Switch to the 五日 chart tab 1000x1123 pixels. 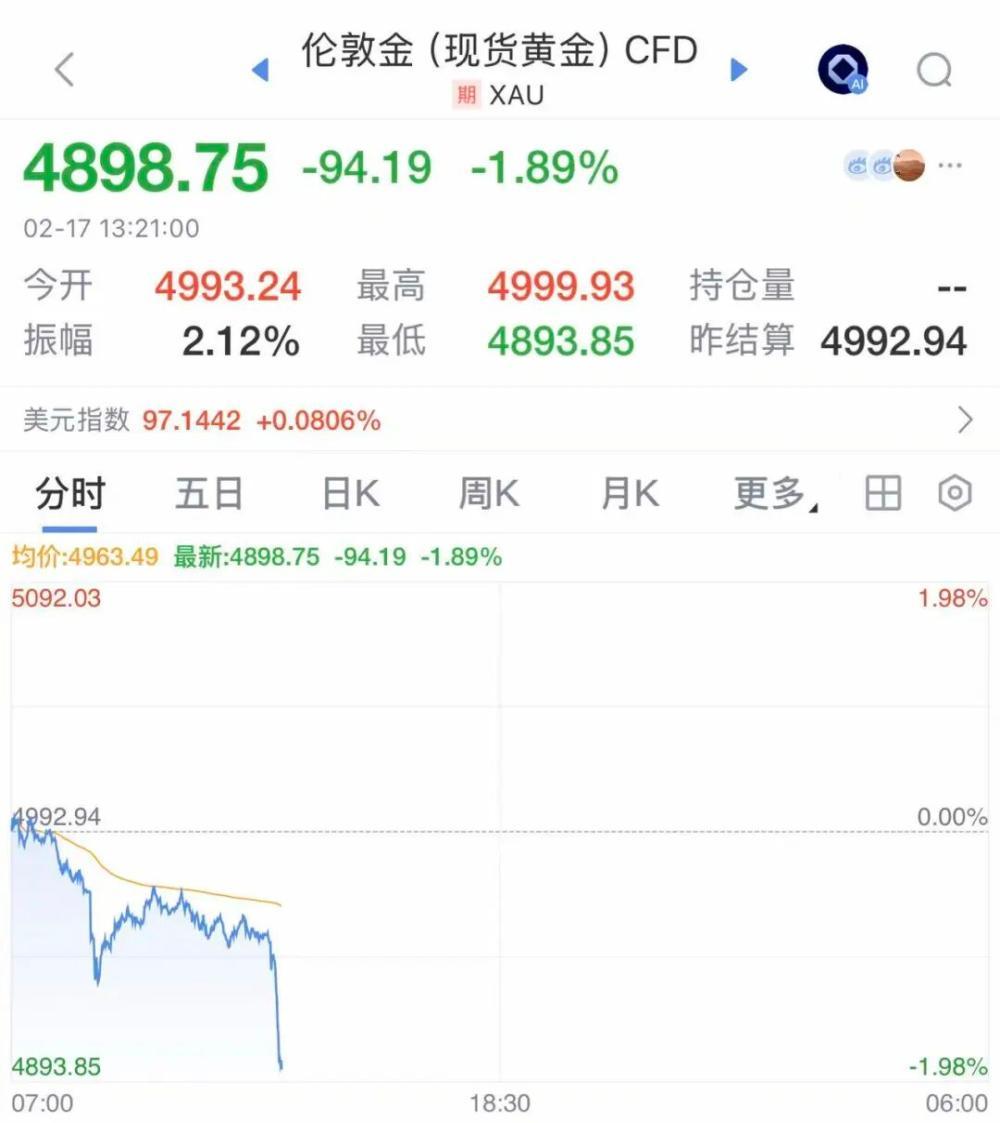[x=209, y=494]
